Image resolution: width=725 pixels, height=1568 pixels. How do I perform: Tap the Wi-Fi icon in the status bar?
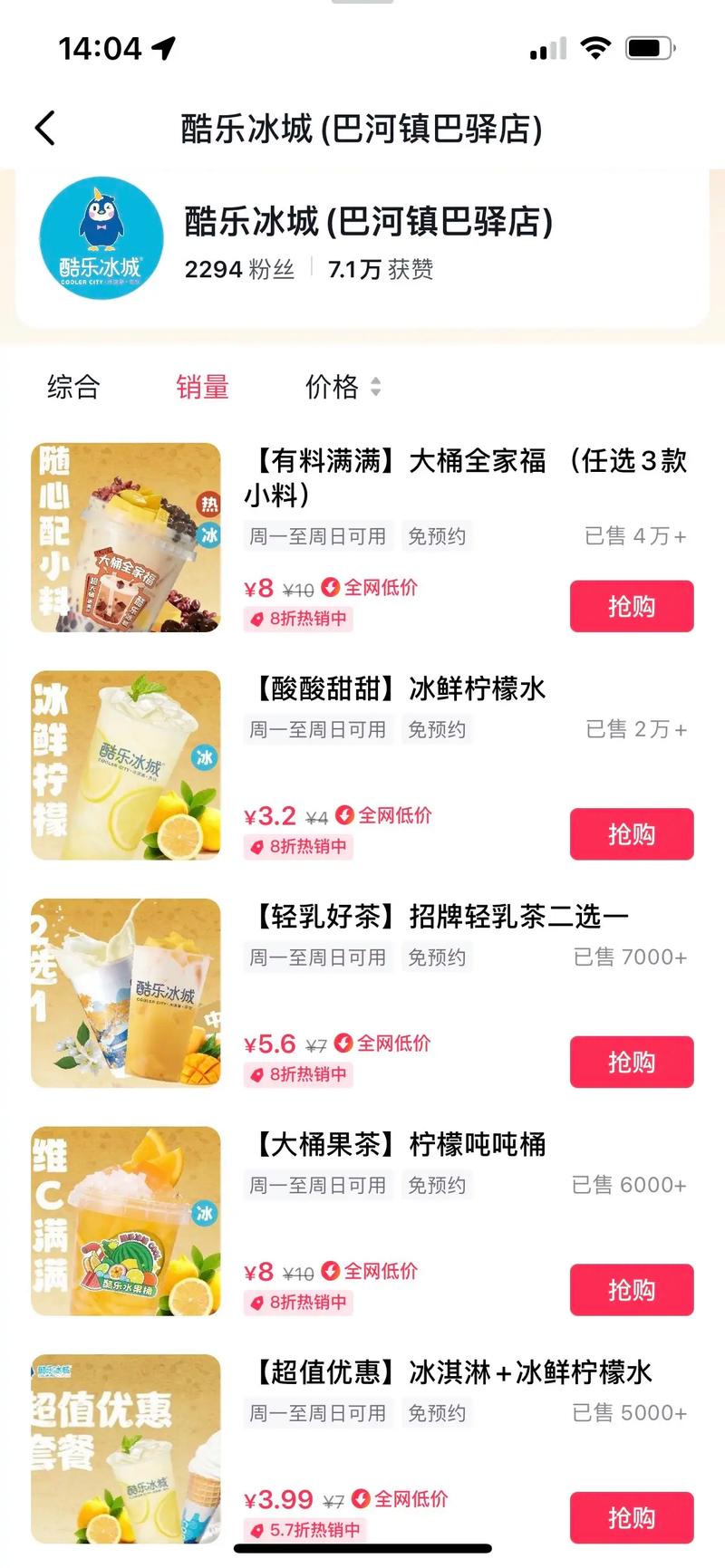pyautogui.click(x=595, y=46)
